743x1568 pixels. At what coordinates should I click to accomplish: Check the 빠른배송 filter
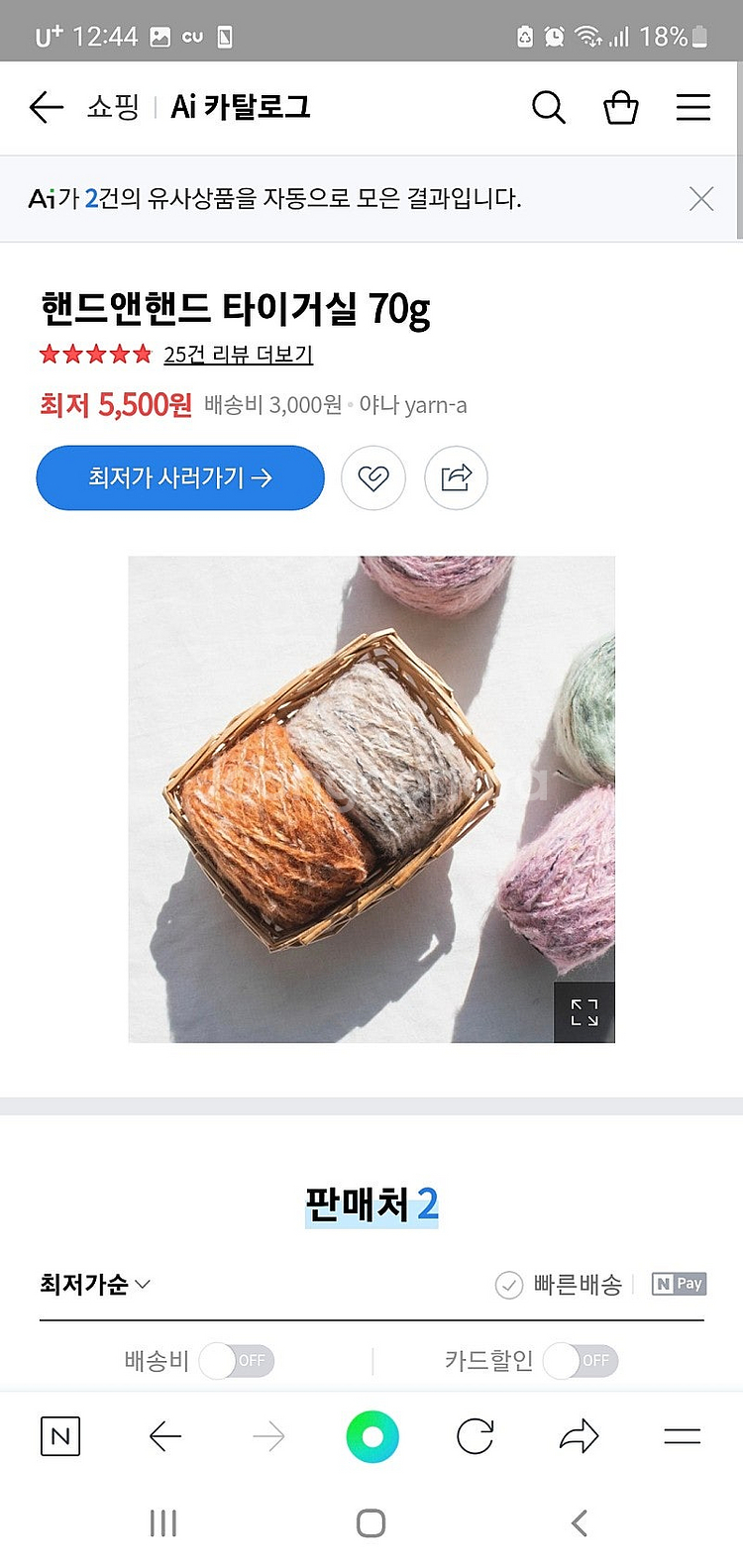[x=560, y=1285]
